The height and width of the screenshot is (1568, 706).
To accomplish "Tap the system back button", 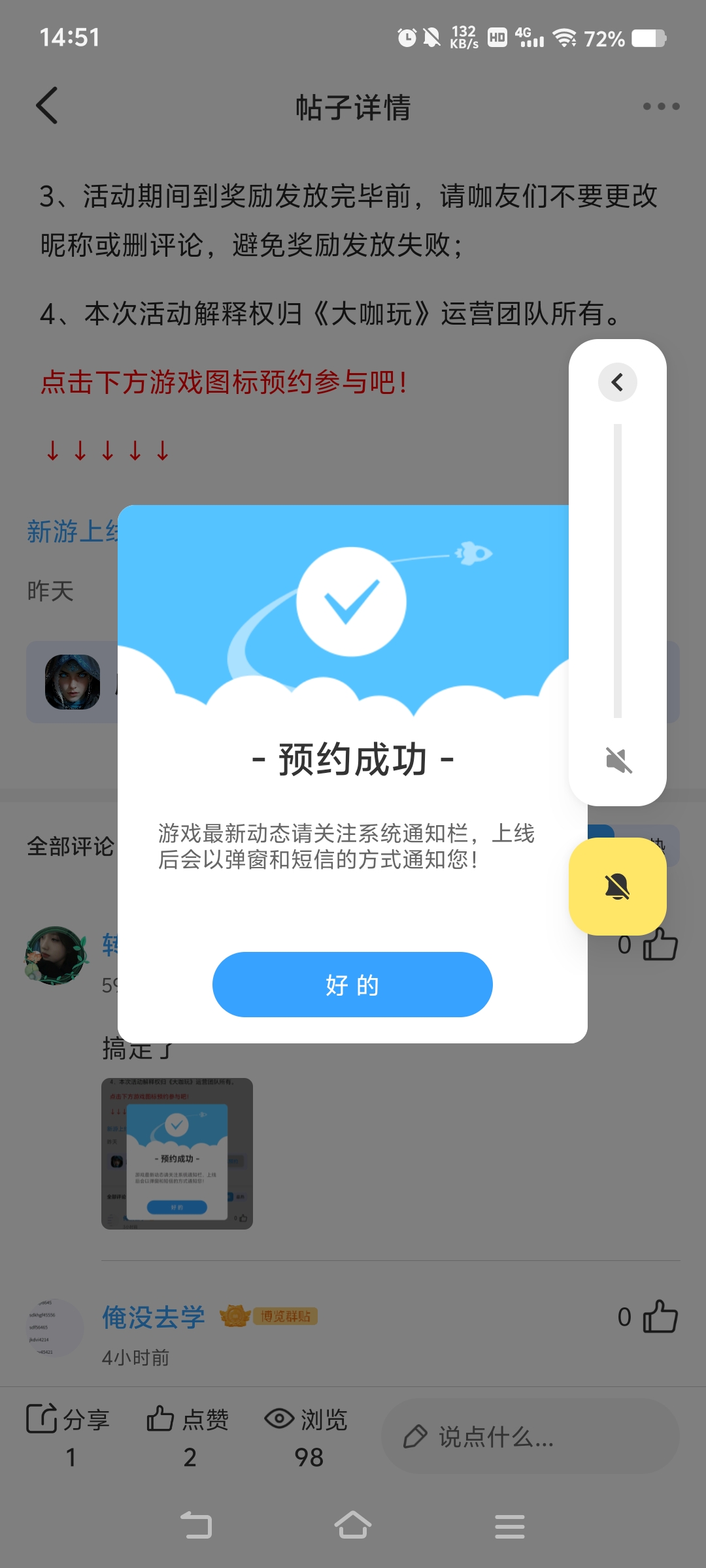I will coord(196,1526).
